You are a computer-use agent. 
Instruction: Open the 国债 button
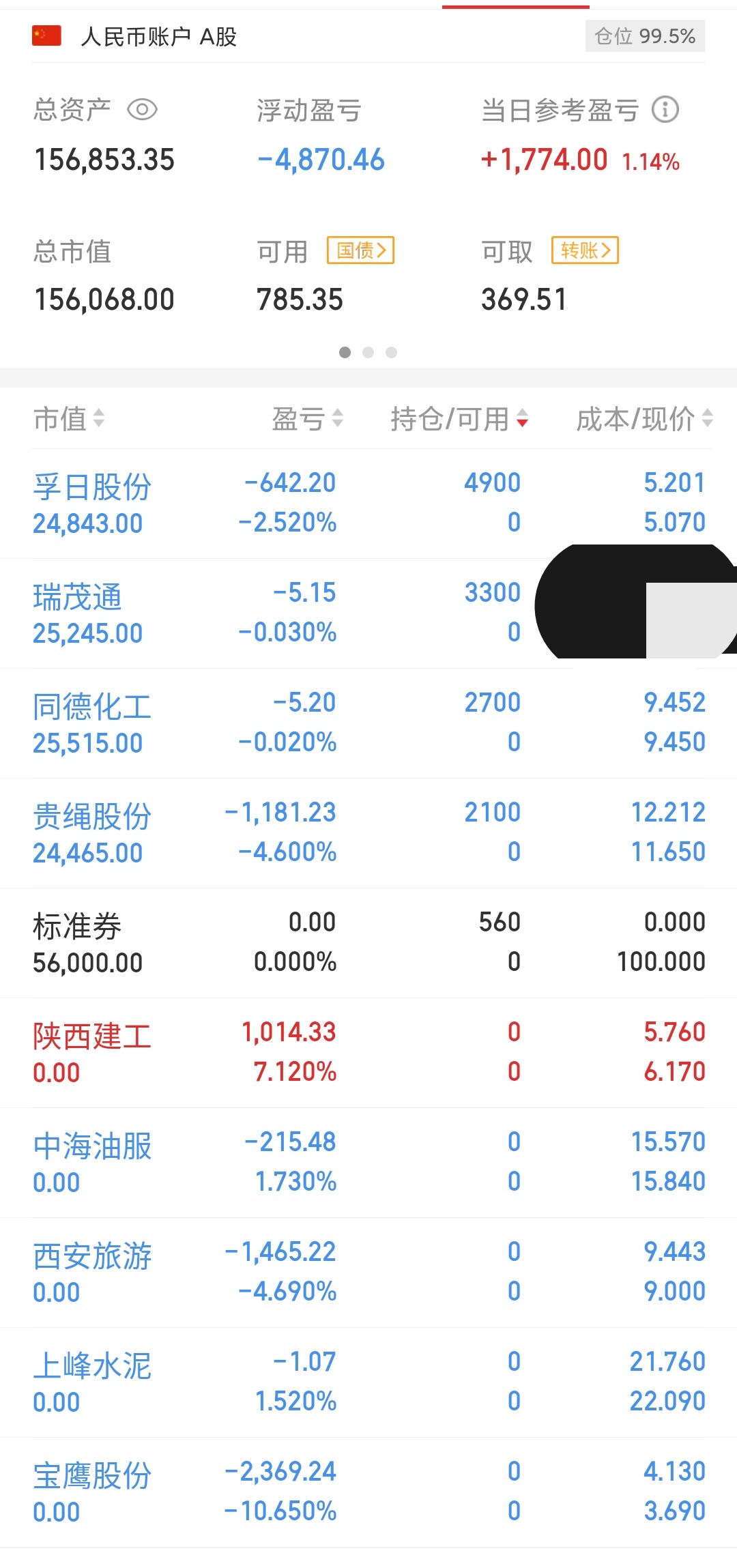point(361,250)
